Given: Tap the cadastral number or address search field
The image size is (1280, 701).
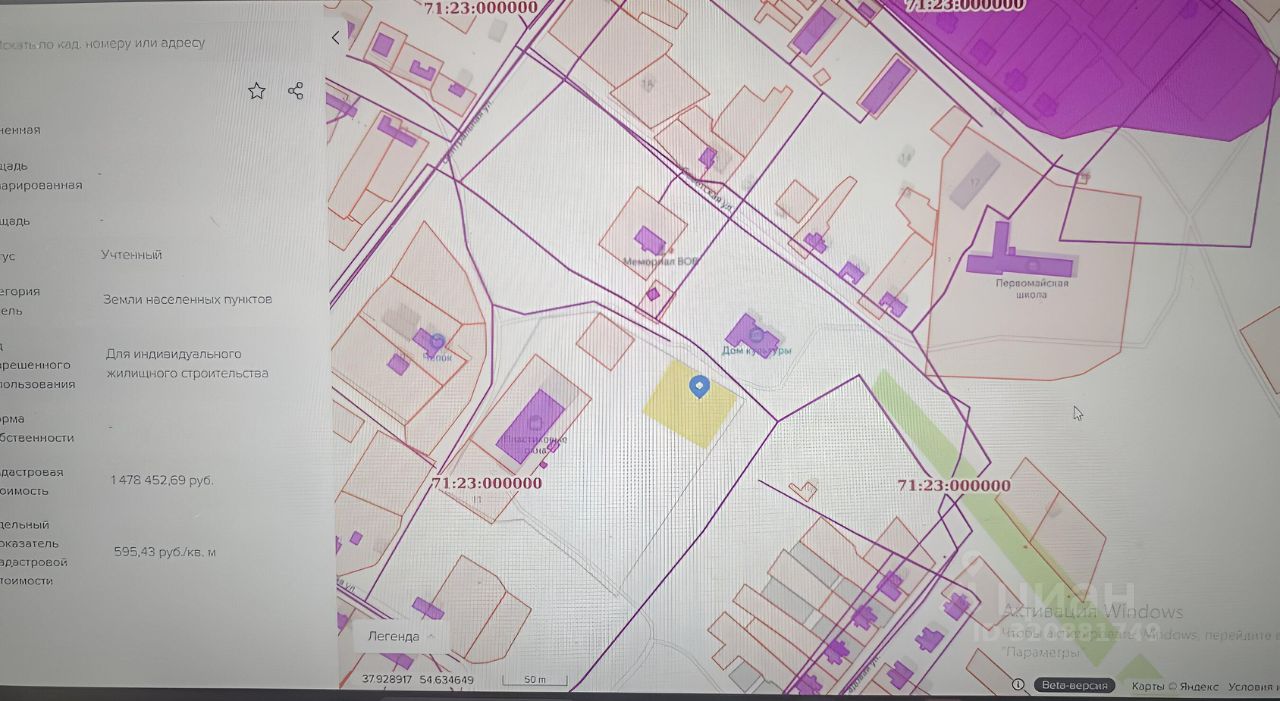Looking at the screenshot, I should (150, 43).
